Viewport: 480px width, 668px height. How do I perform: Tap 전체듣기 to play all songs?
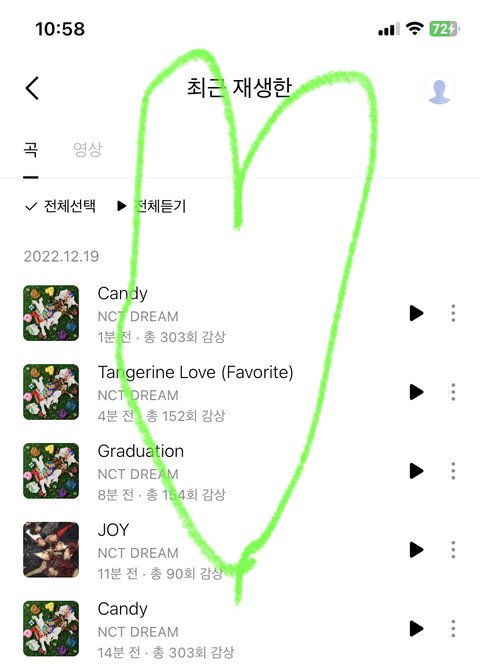coord(151,207)
